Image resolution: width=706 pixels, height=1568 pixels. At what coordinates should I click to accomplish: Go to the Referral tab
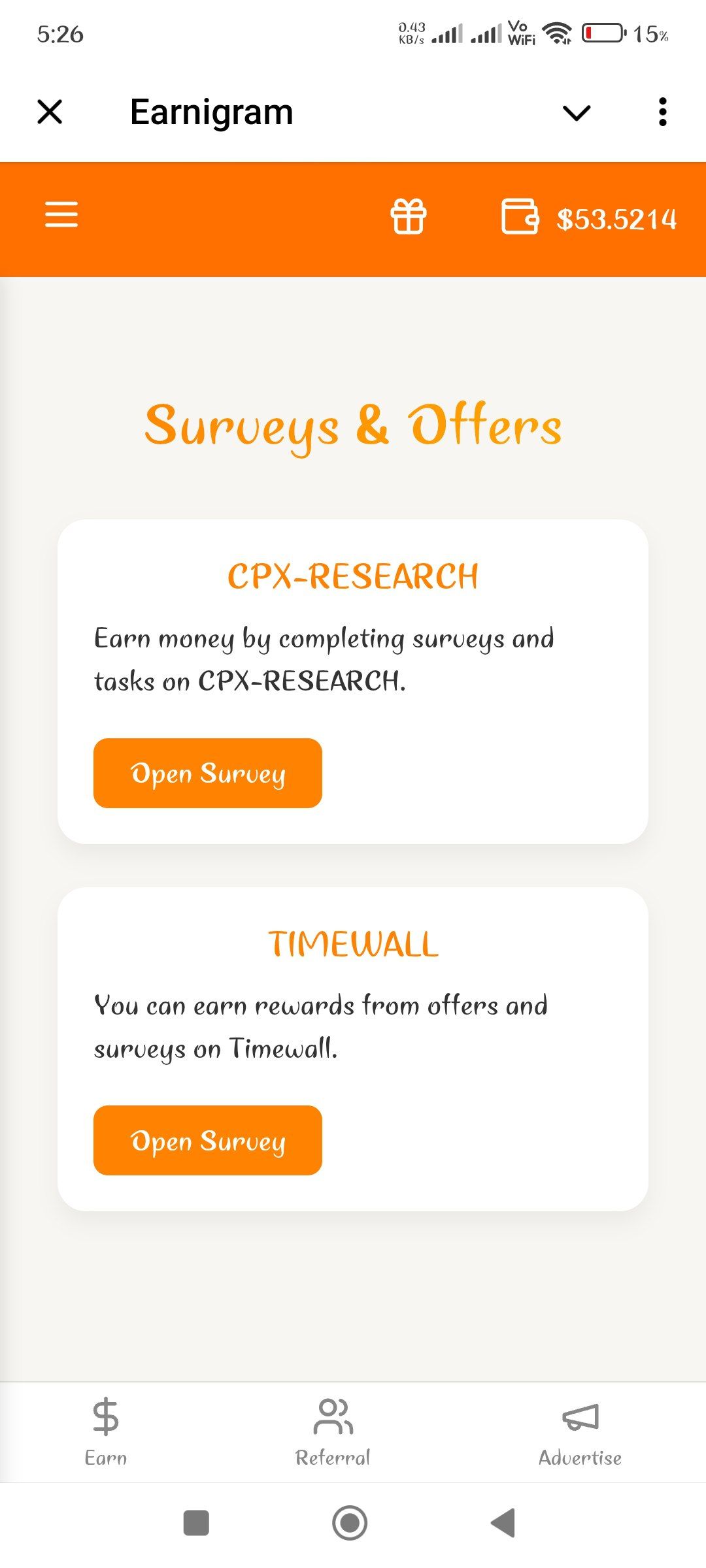click(x=333, y=1432)
